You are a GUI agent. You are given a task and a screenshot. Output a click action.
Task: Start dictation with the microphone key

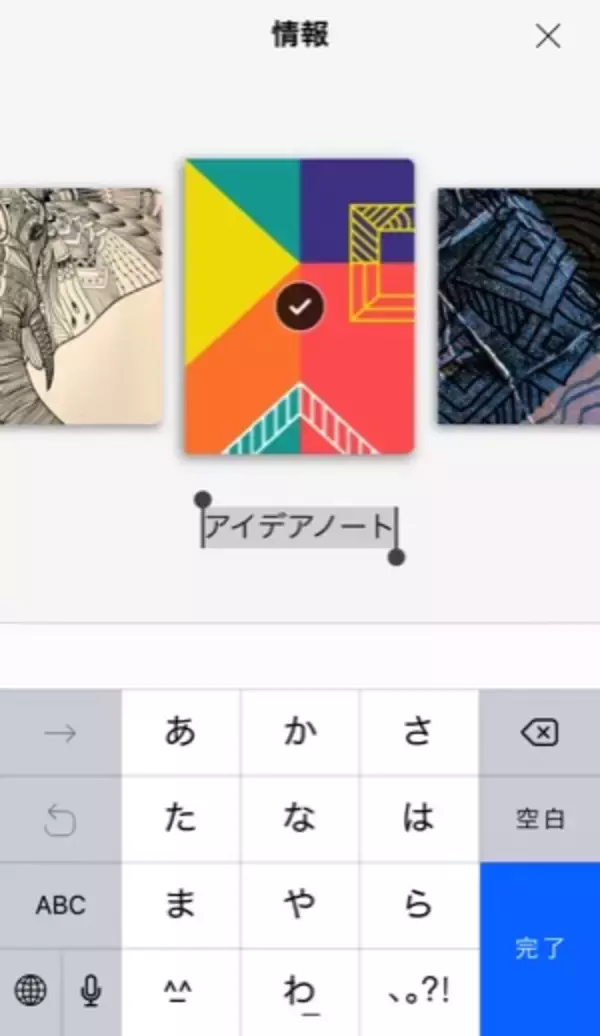point(91,991)
